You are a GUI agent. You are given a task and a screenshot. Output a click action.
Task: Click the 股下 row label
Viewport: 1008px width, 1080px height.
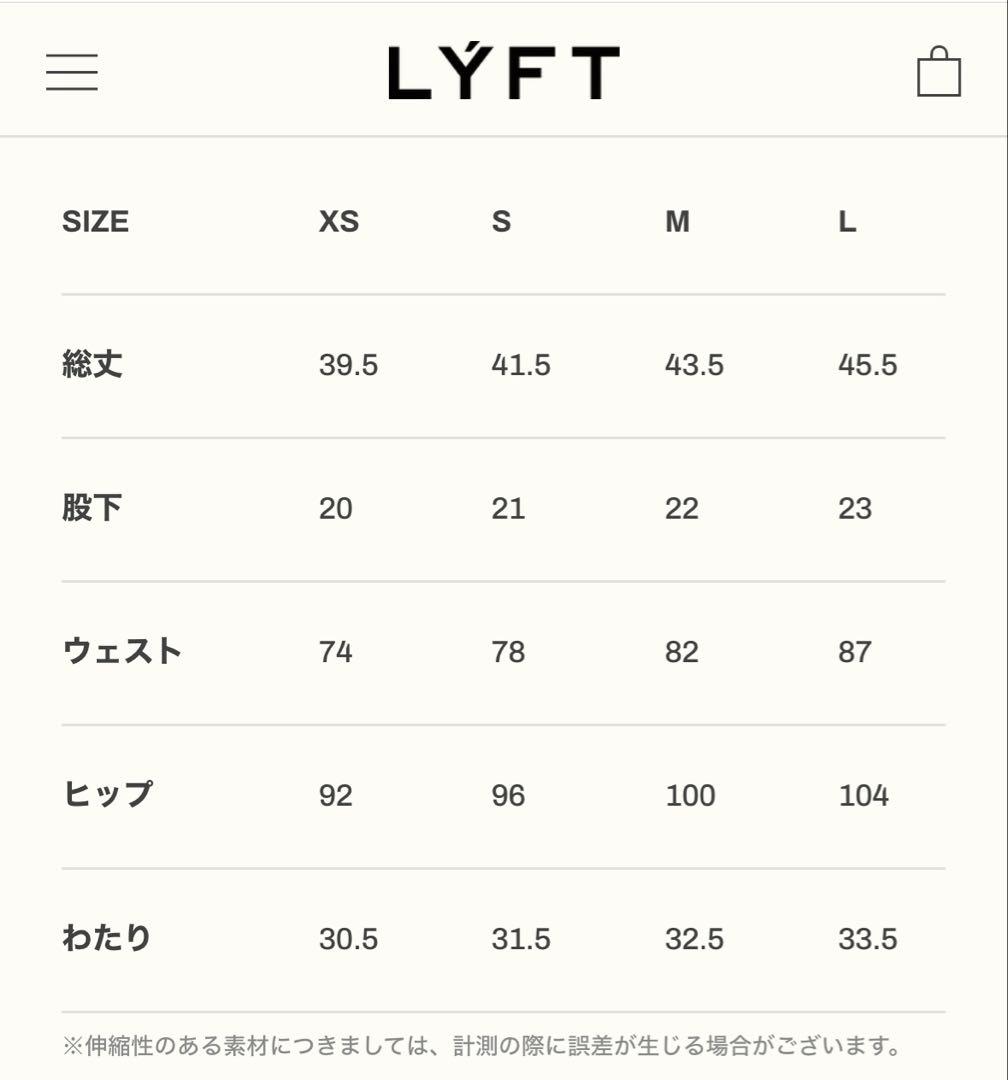[x=96, y=508]
